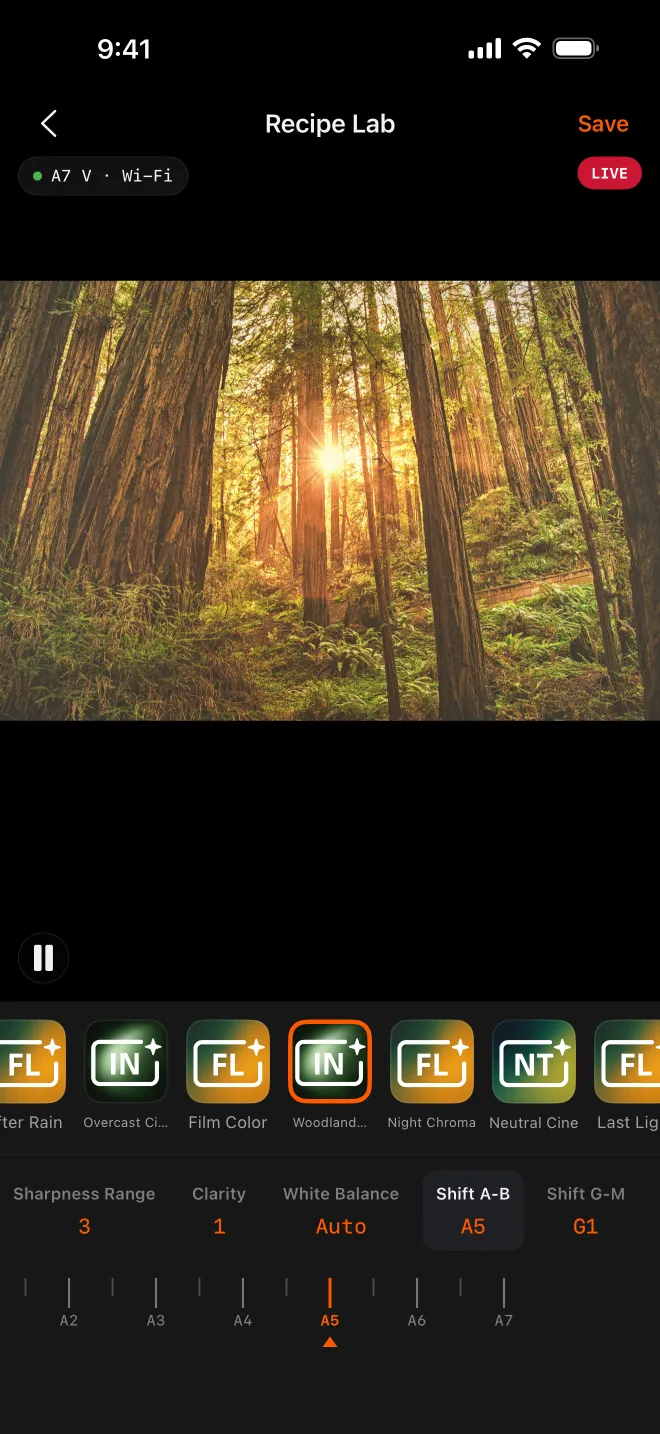Select the Woodland recipe preset
The height and width of the screenshot is (1434, 660).
click(x=330, y=1076)
